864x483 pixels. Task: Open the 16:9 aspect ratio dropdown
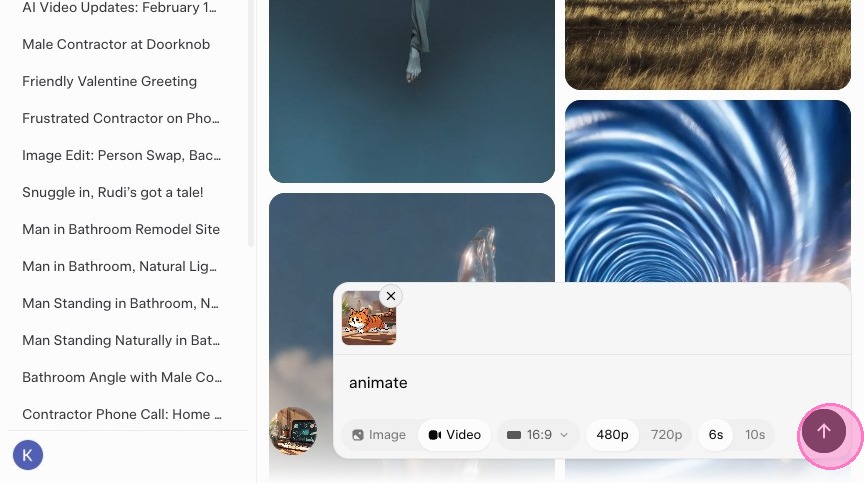click(538, 435)
